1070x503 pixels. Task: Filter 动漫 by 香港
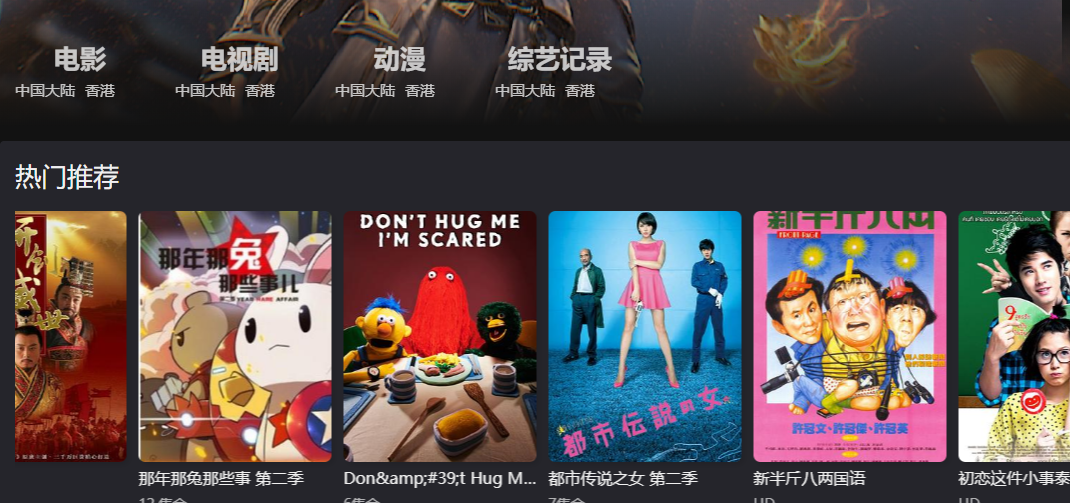click(420, 91)
